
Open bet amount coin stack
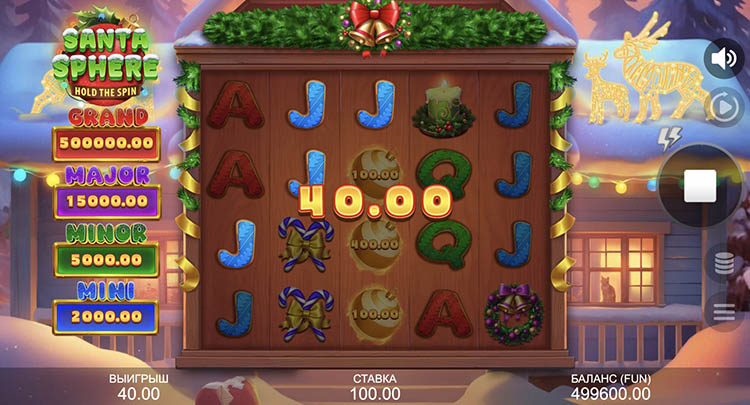click(x=723, y=264)
